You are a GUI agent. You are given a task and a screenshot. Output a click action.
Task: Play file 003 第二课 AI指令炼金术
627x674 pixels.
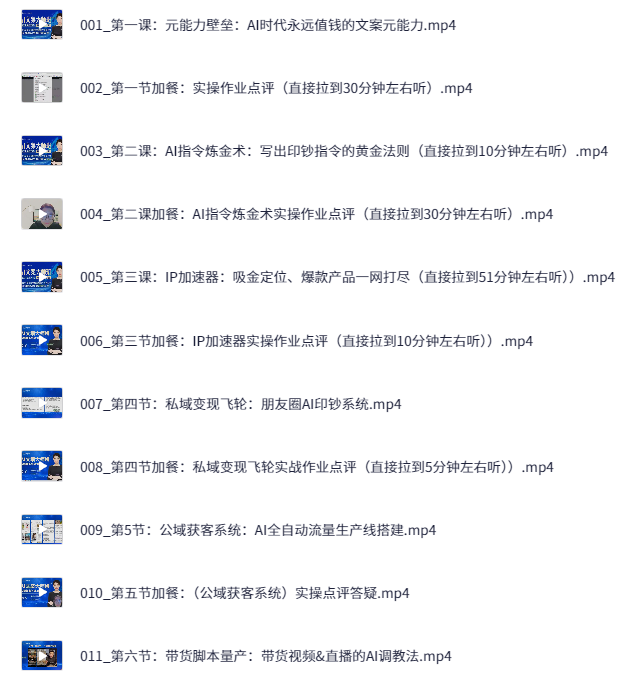(x=343, y=151)
